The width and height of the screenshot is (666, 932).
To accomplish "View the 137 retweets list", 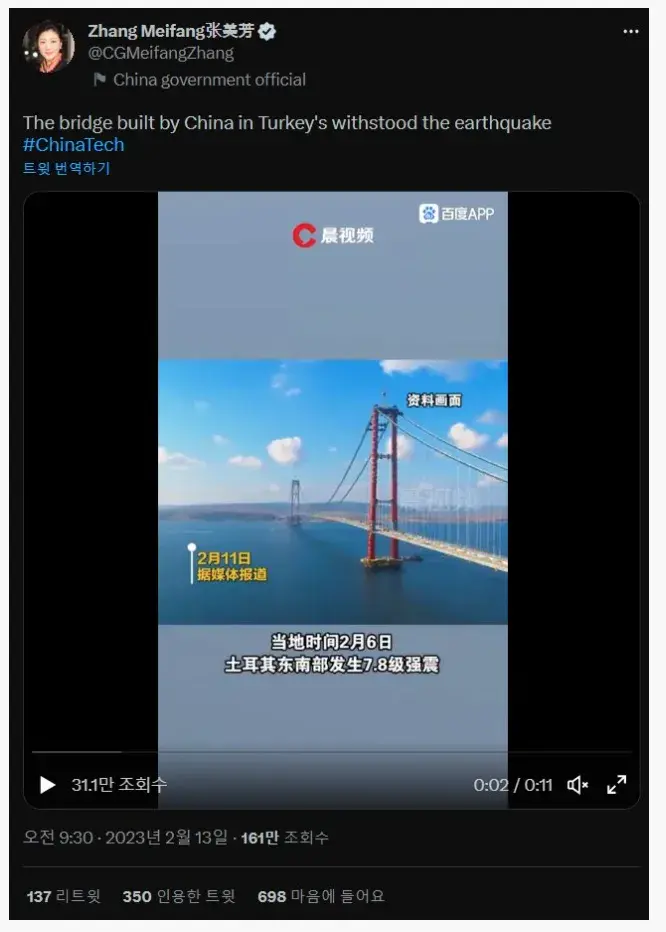I will click(x=63, y=896).
